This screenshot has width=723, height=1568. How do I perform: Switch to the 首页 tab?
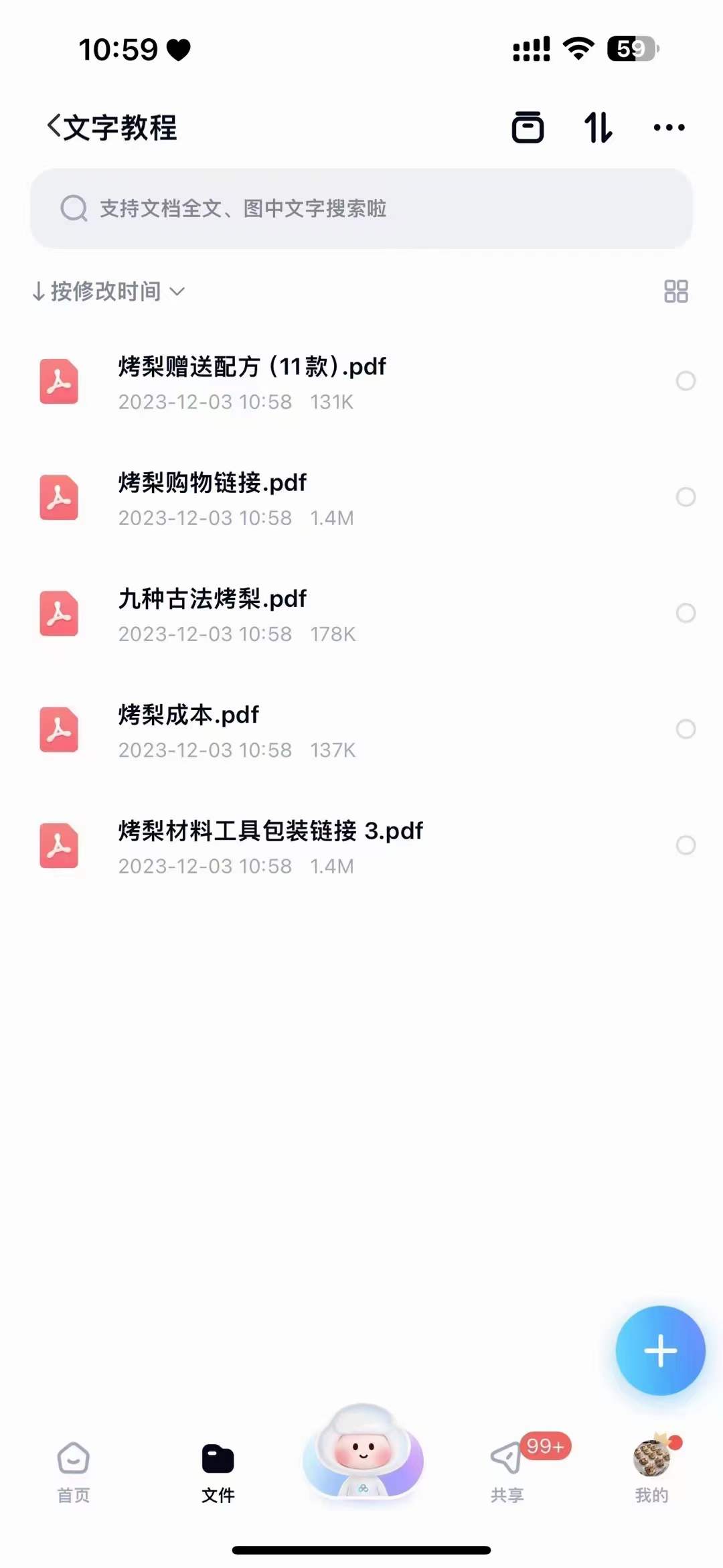(73, 1470)
